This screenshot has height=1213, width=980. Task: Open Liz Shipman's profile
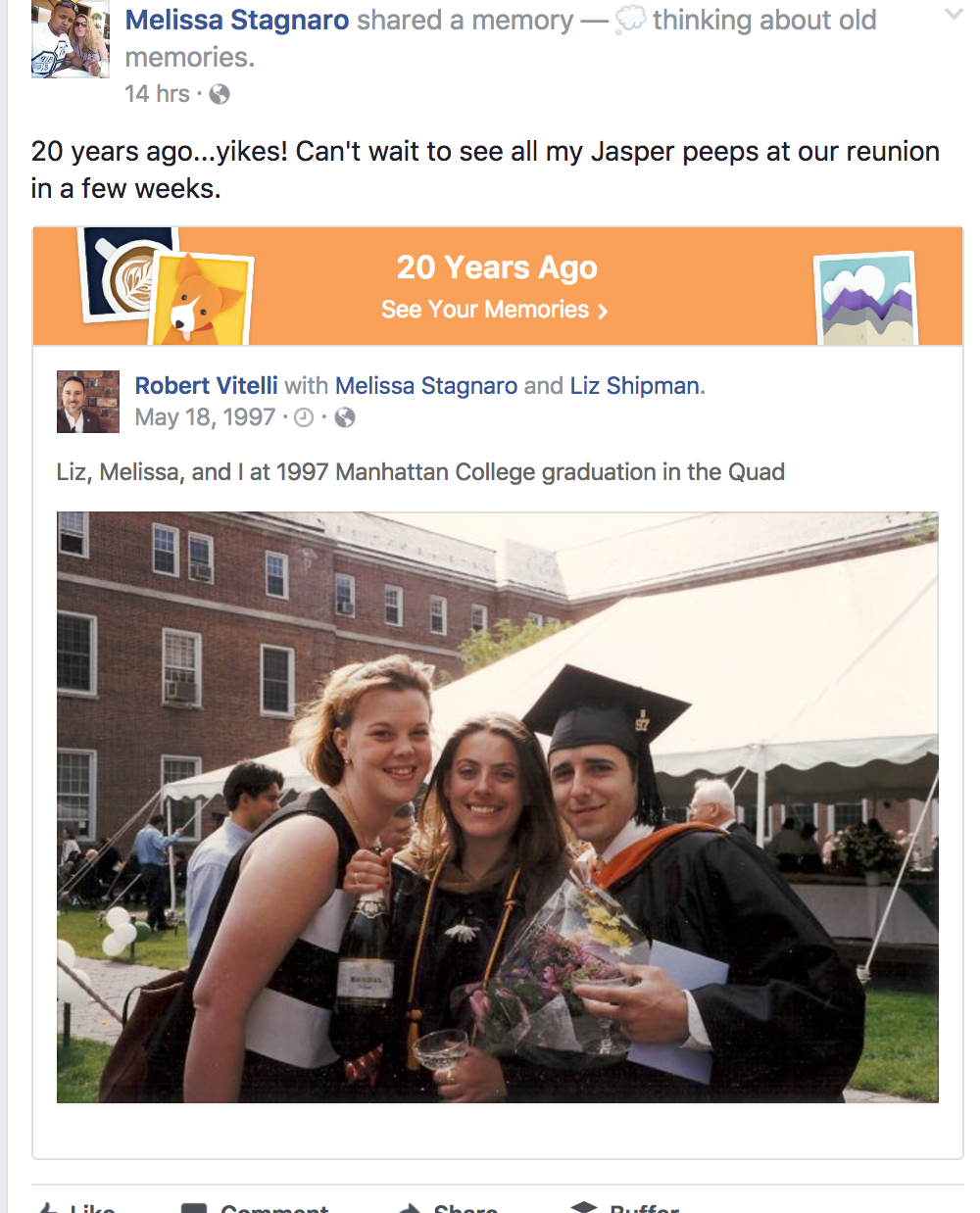pos(635,386)
